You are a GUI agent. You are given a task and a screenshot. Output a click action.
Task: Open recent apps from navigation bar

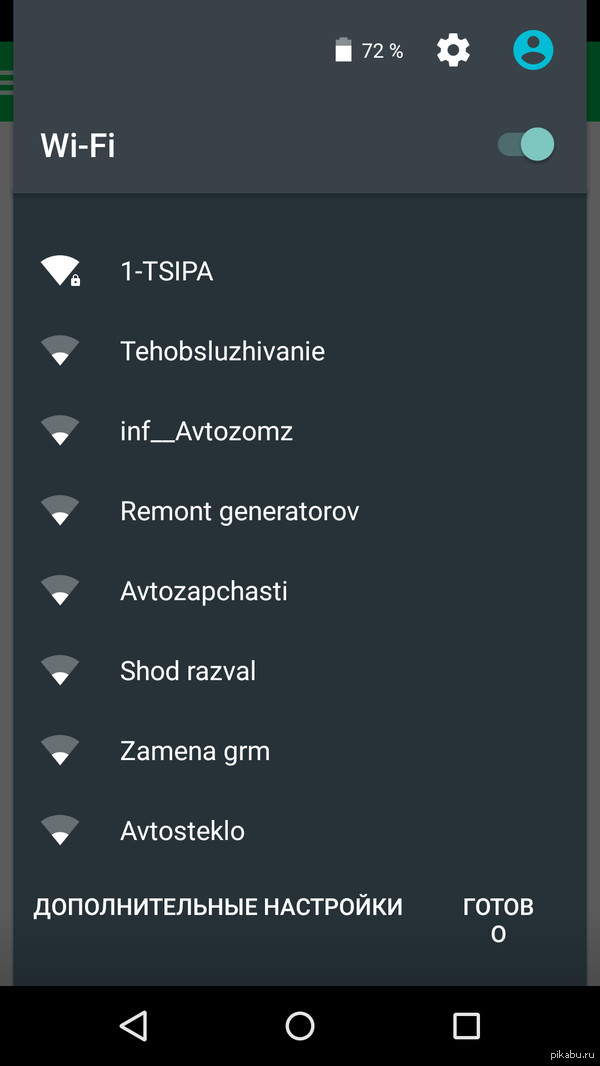tap(466, 1025)
